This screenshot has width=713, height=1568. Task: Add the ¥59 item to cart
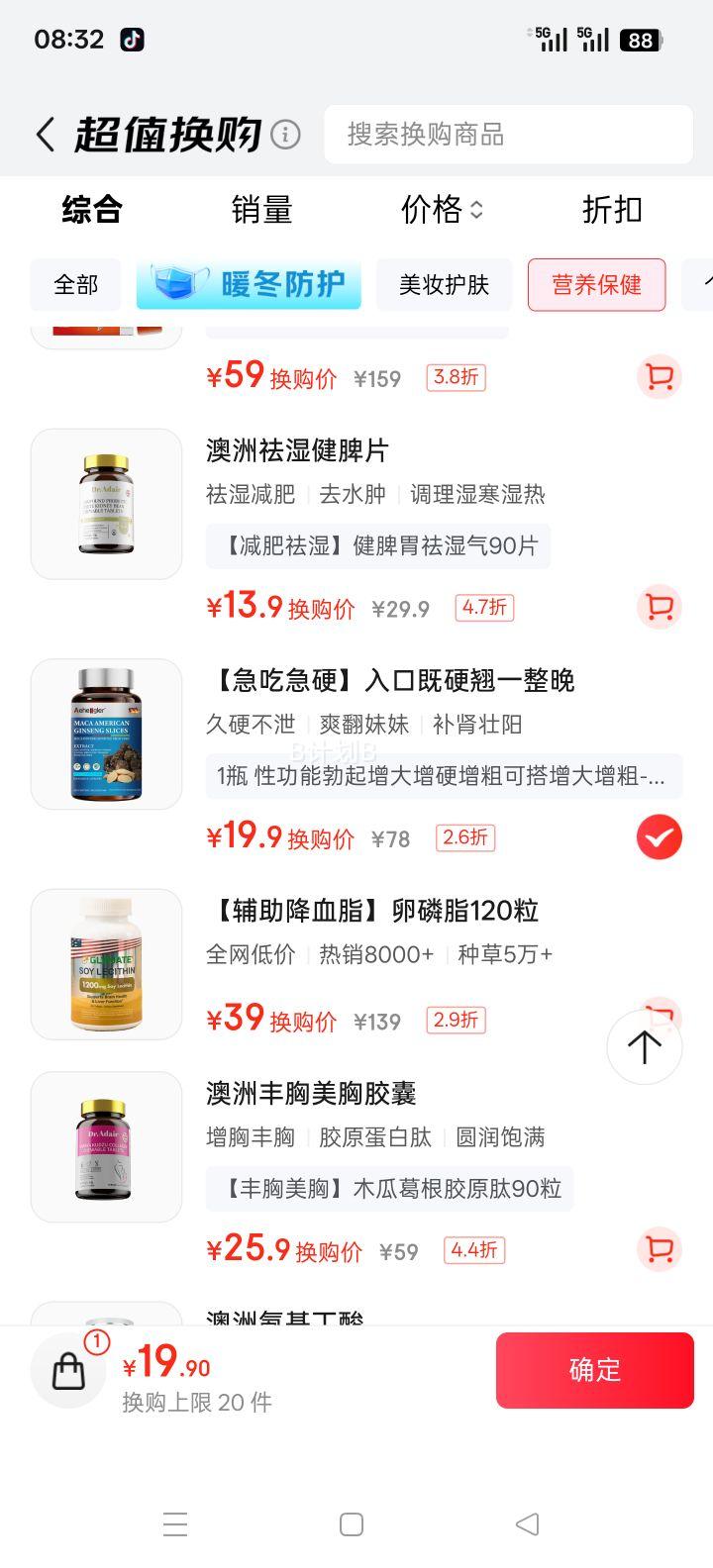click(x=659, y=377)
